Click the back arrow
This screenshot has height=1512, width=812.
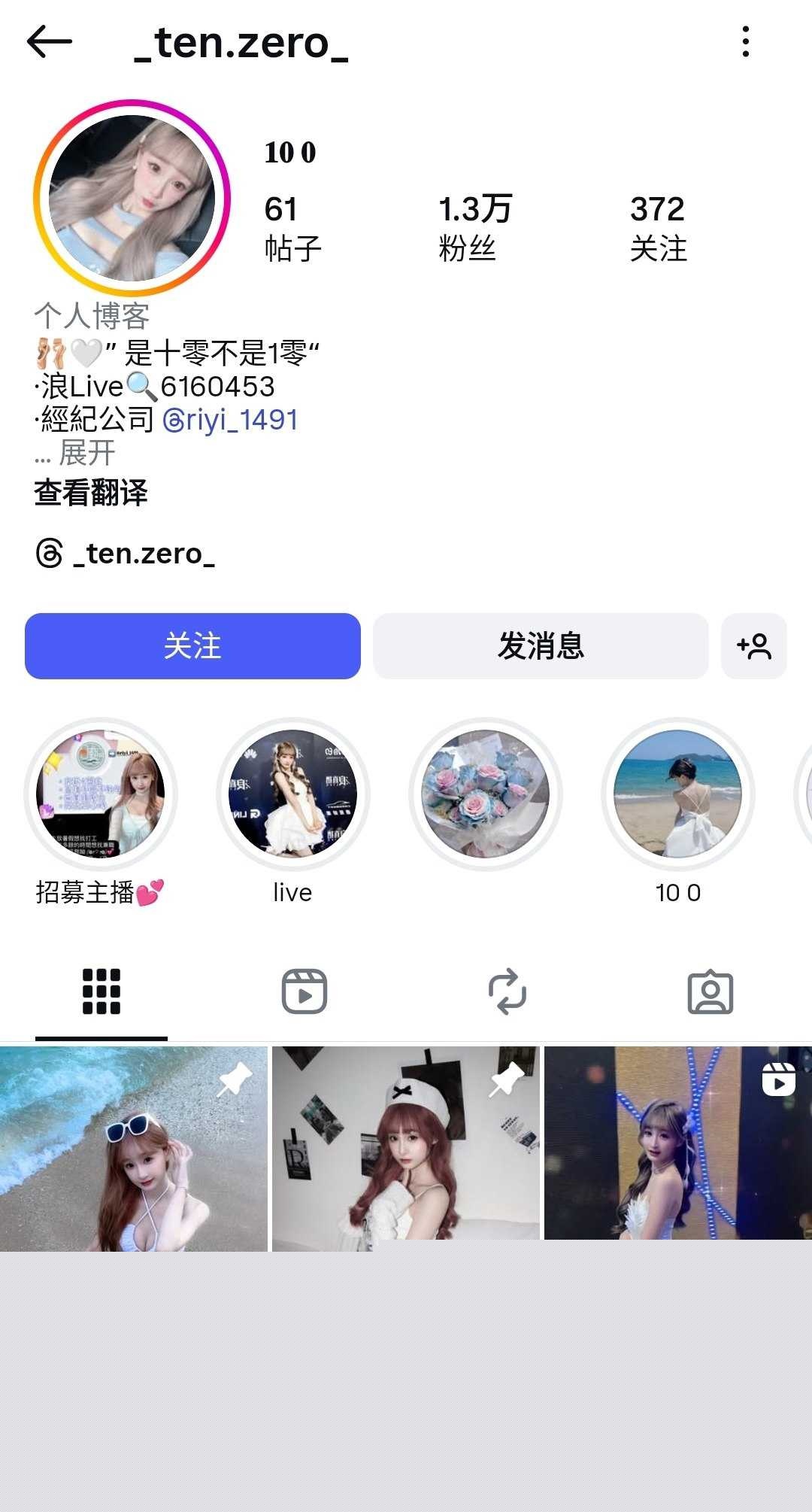[51, 43]
